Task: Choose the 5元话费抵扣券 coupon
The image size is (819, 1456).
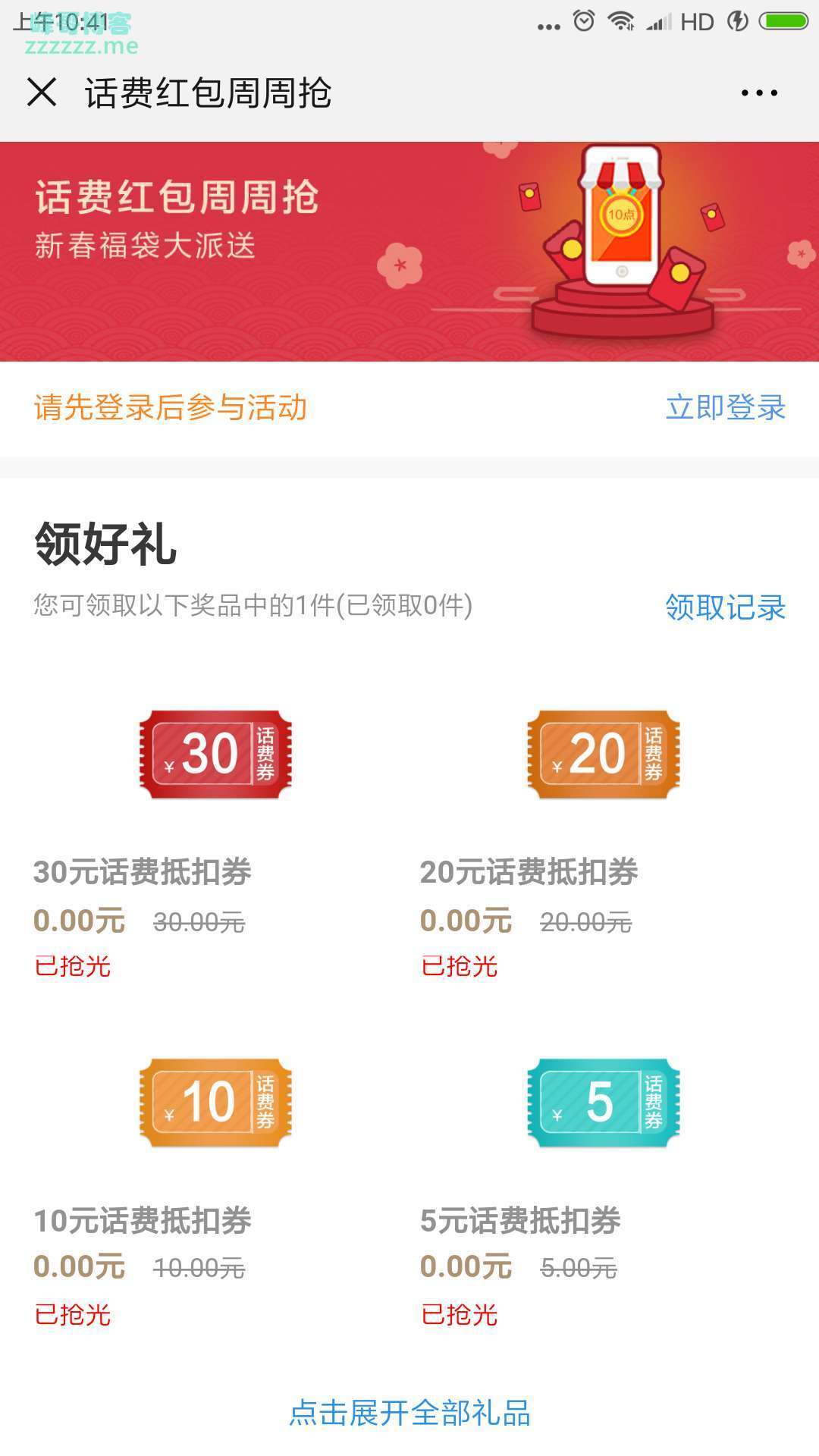Action: pos(603,1102)
